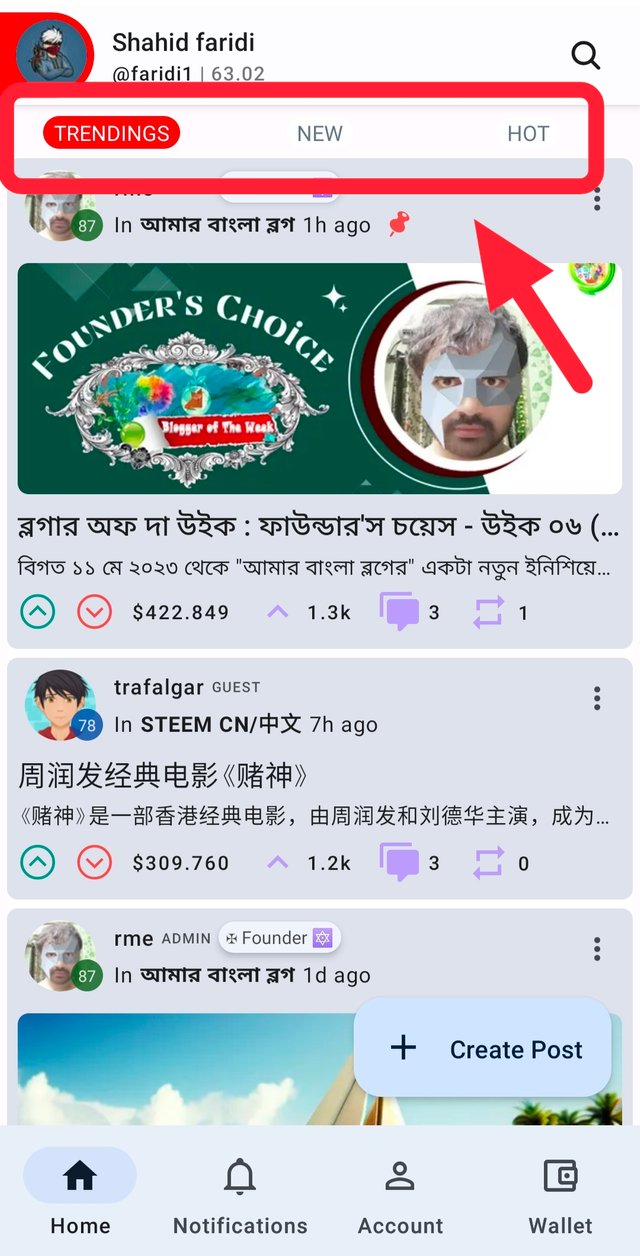
Task: Resteem trafalgar's post
Action: click(488, 862)
